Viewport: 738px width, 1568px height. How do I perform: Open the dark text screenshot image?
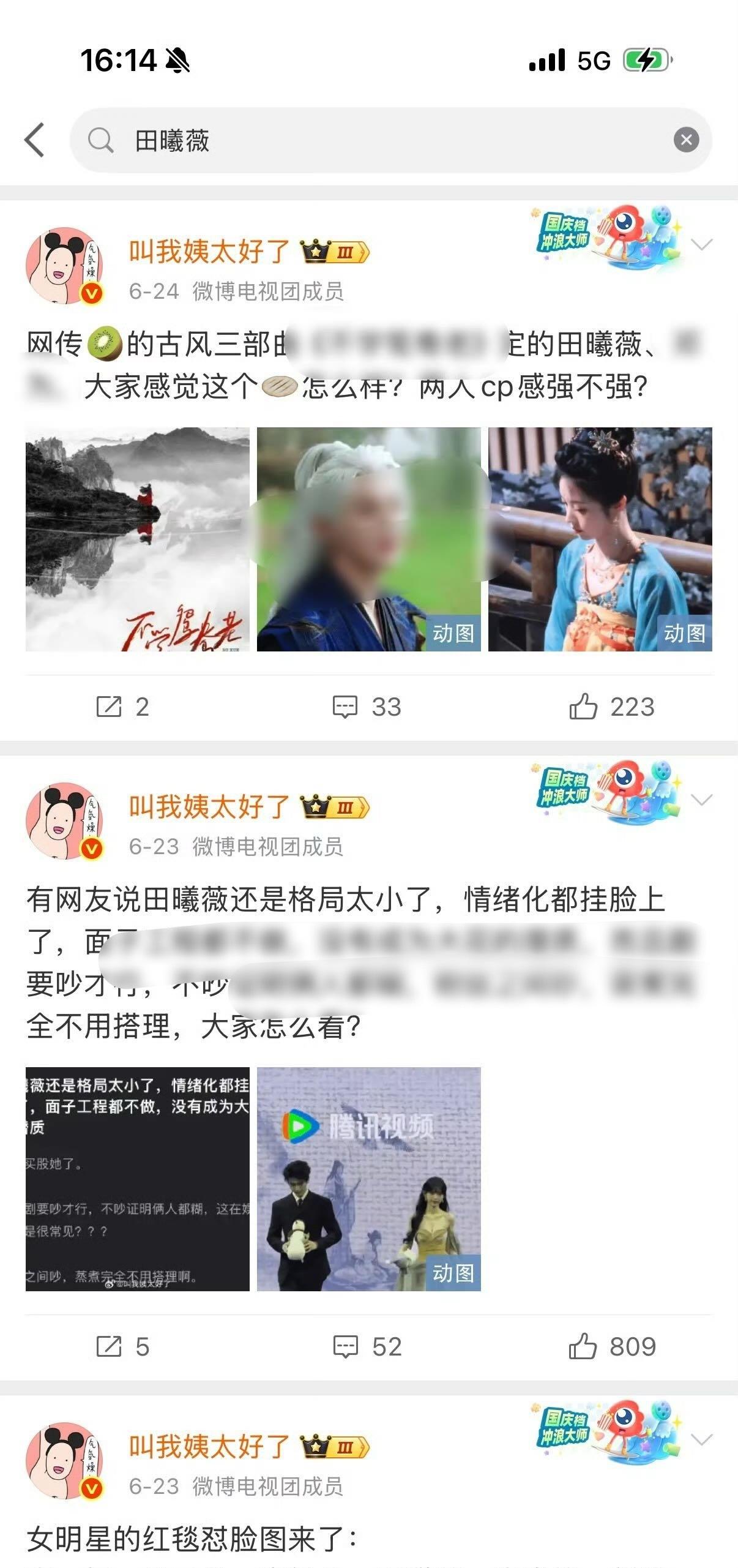coord(138,1179)
